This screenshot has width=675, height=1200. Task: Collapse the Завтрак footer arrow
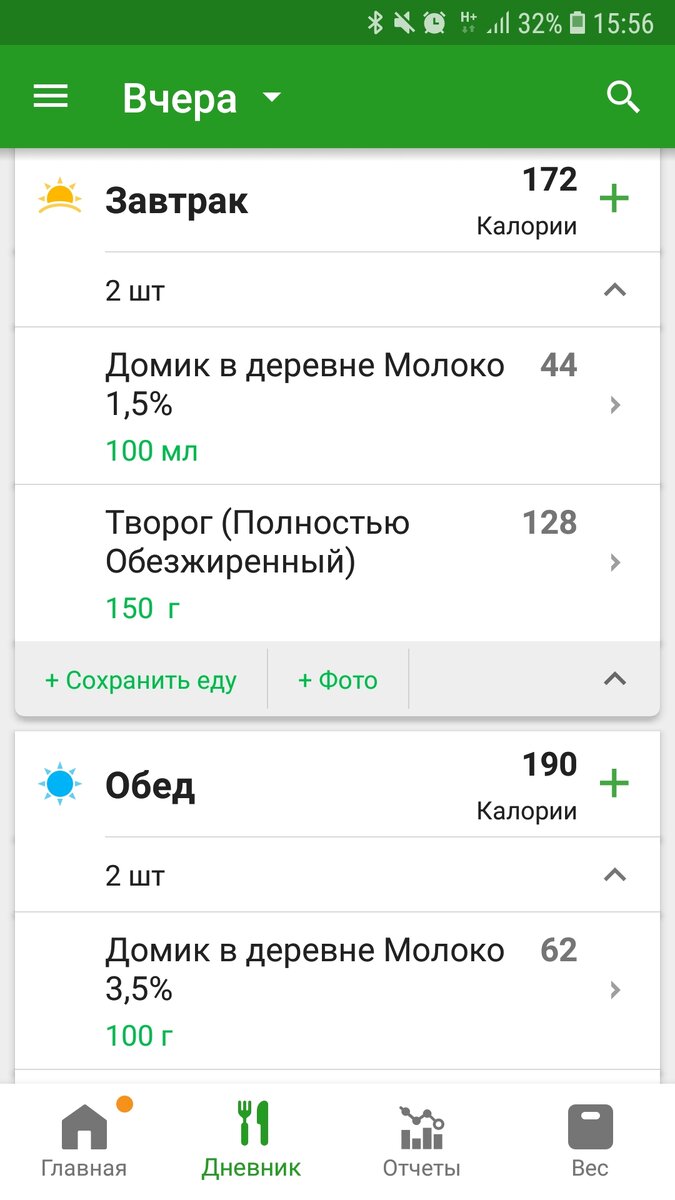coord(616,679)
